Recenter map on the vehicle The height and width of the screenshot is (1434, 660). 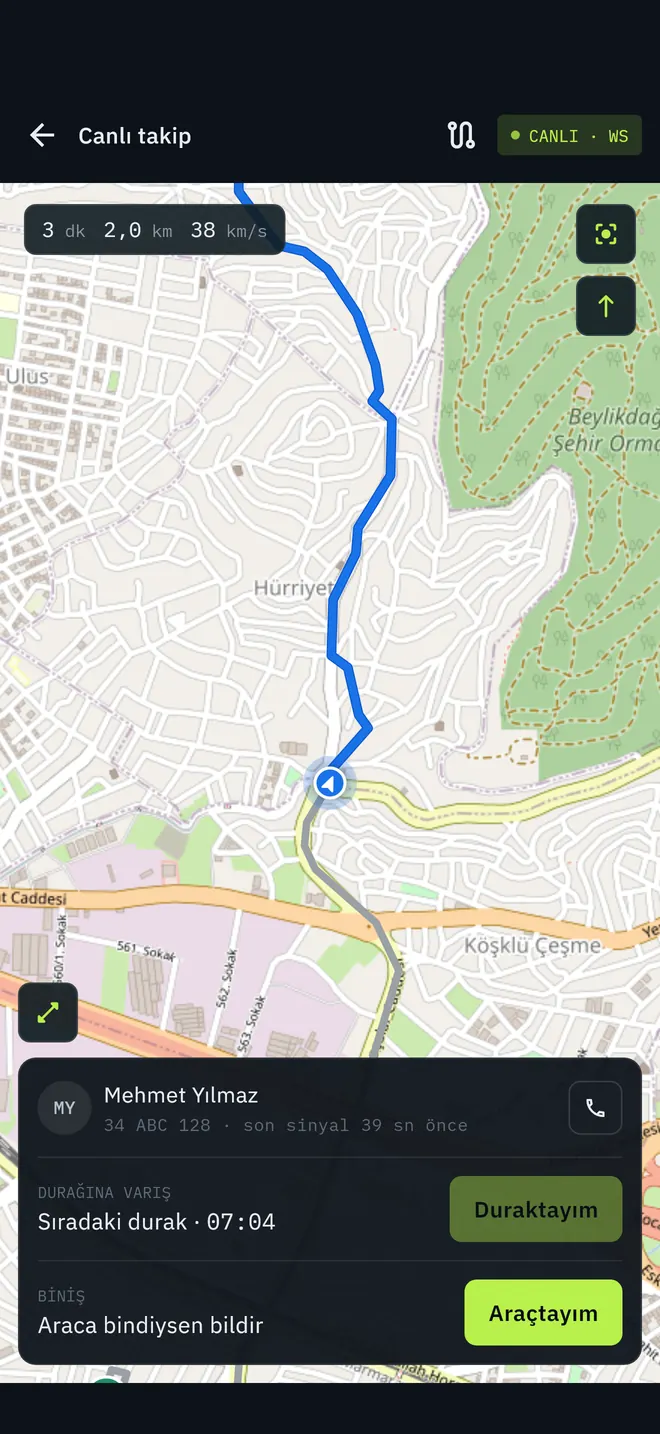coord(606,234)
